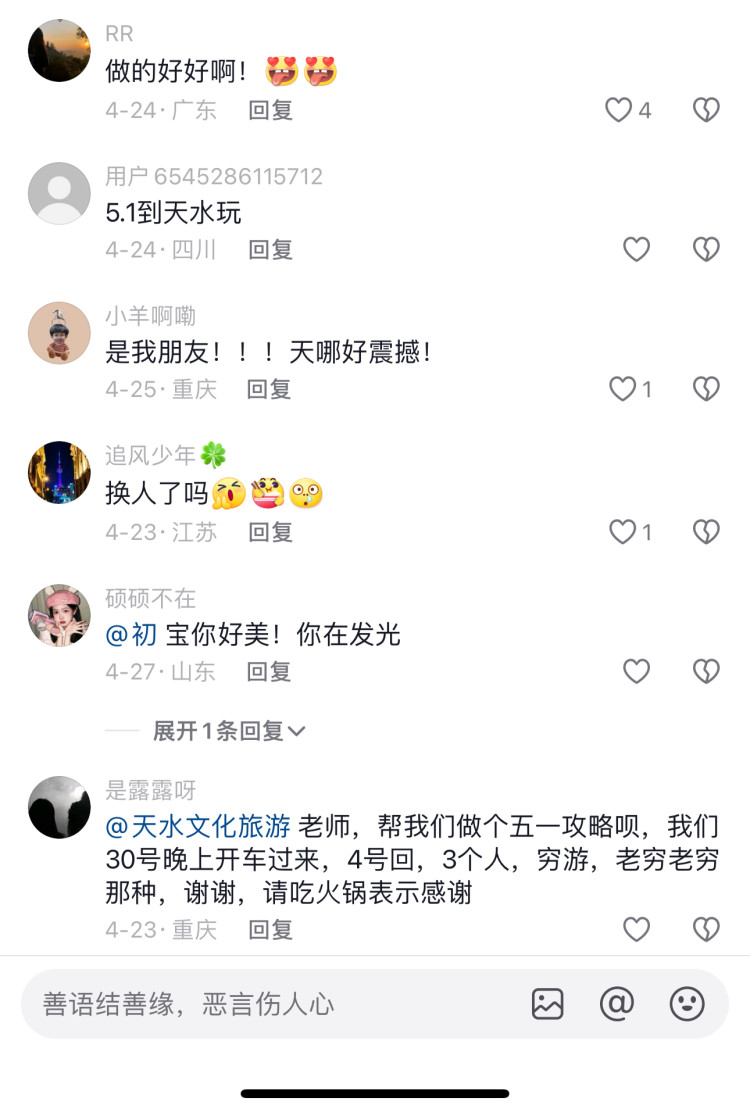Screen dimensions: 750x1112
Task: Dislike 小羊啊嘞's comment
Action: tap(706, 389)
